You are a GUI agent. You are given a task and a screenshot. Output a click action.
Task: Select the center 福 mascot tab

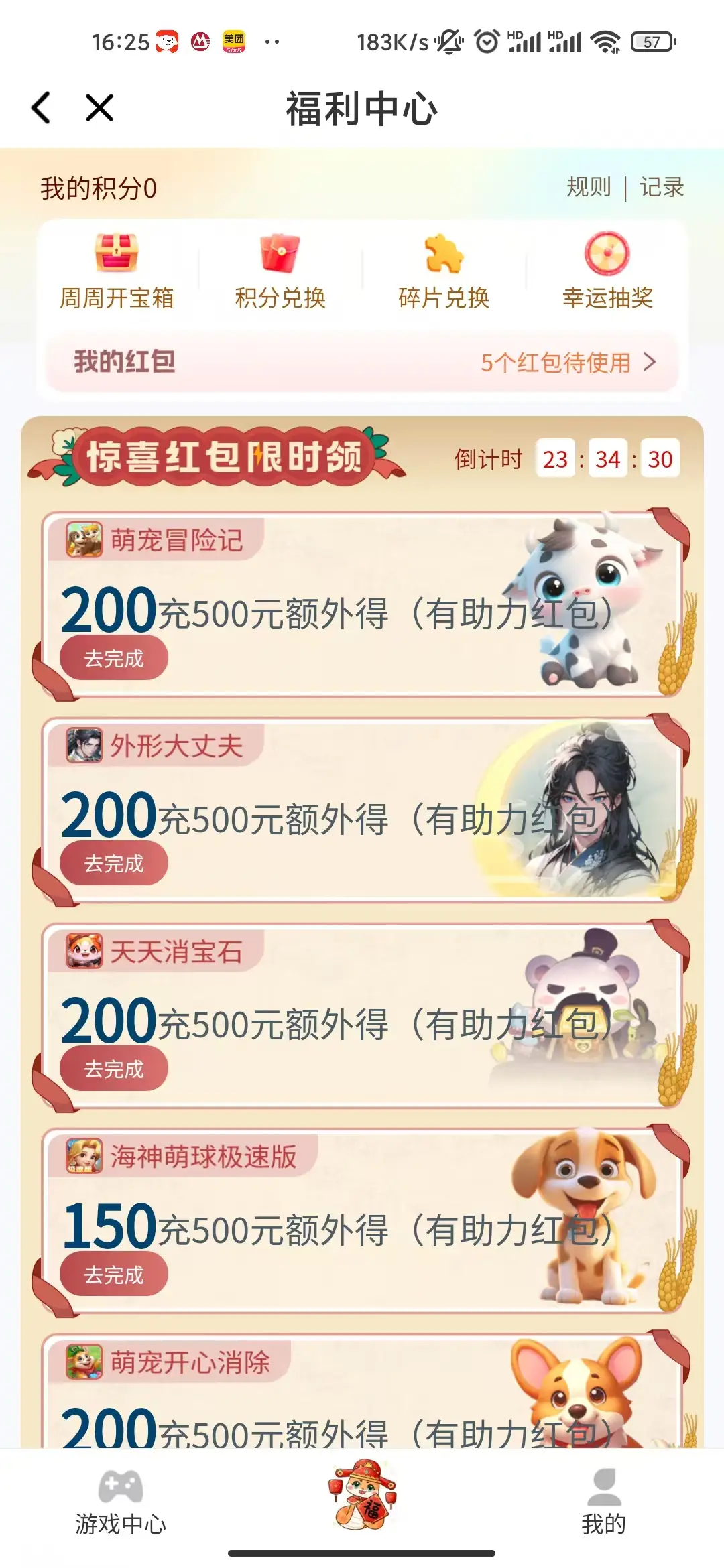362,1496
